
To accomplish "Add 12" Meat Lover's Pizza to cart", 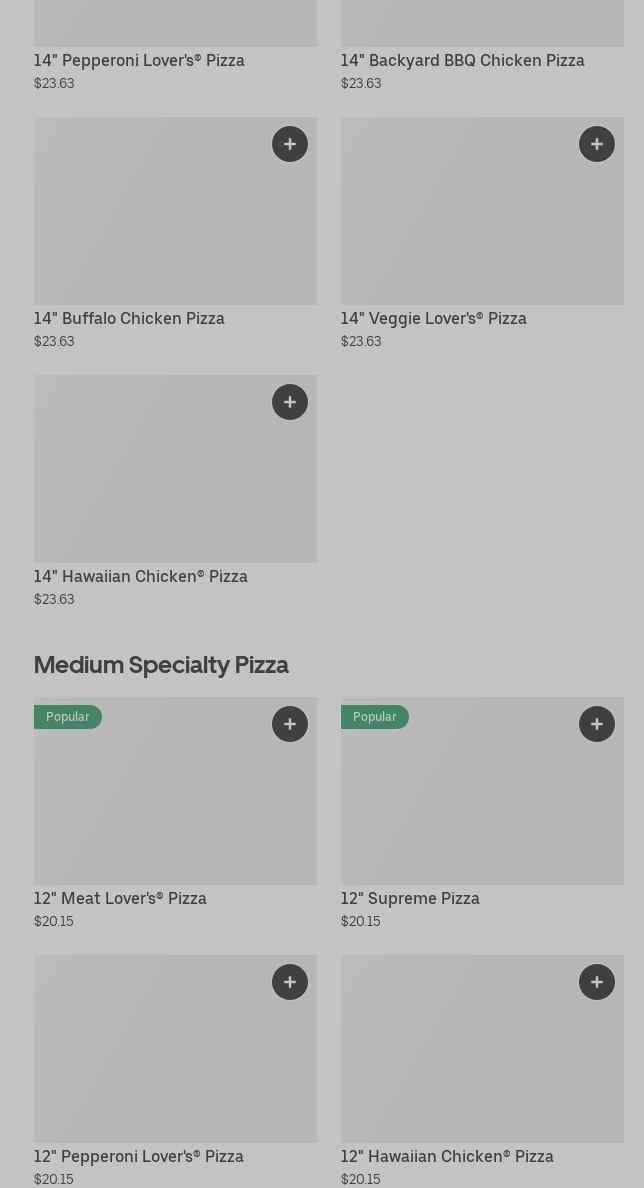I will (290, 724).
